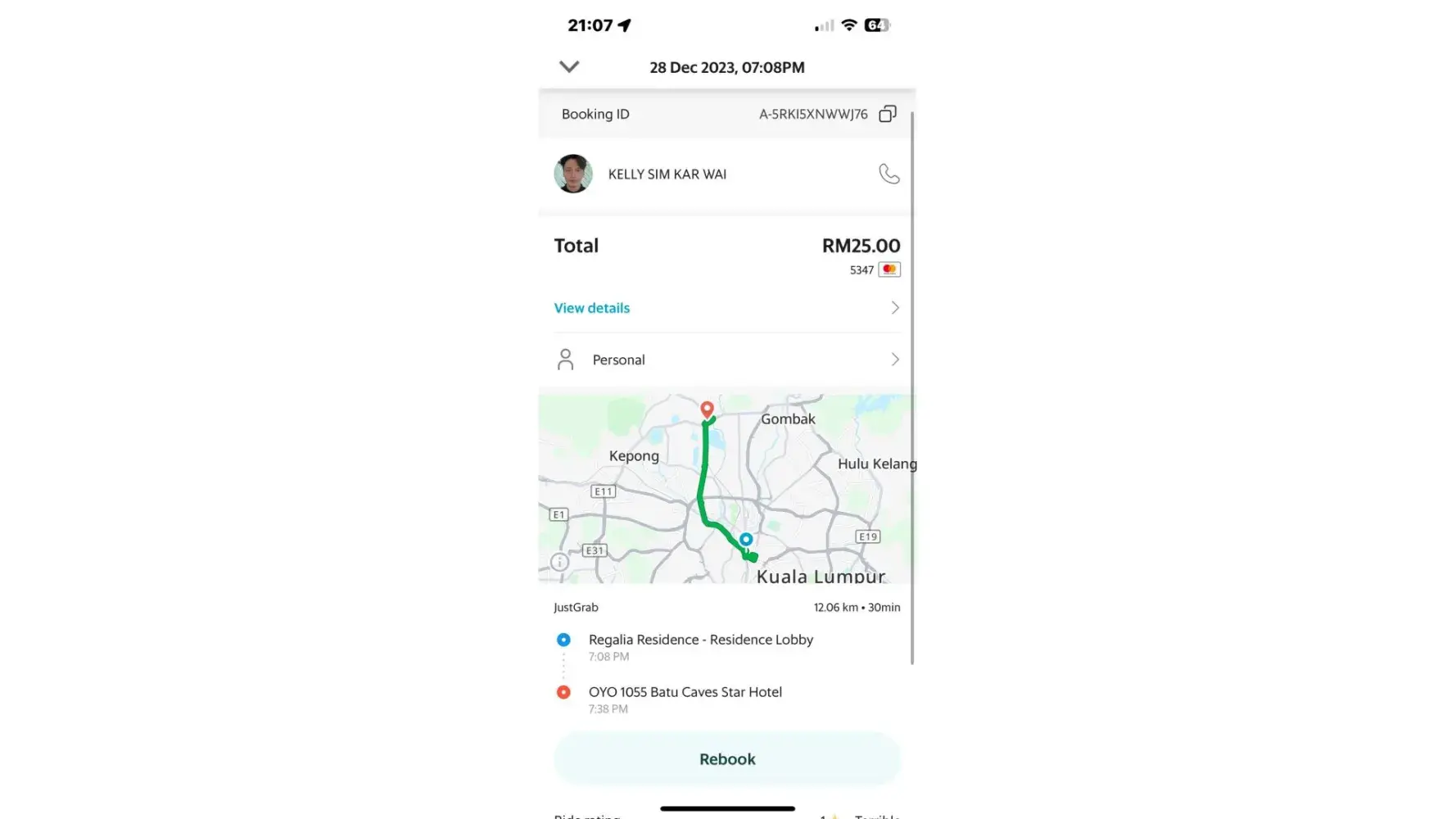Tap the Rebook button
The height and width of the screenshot is (819, 1456).
(727, 759)
